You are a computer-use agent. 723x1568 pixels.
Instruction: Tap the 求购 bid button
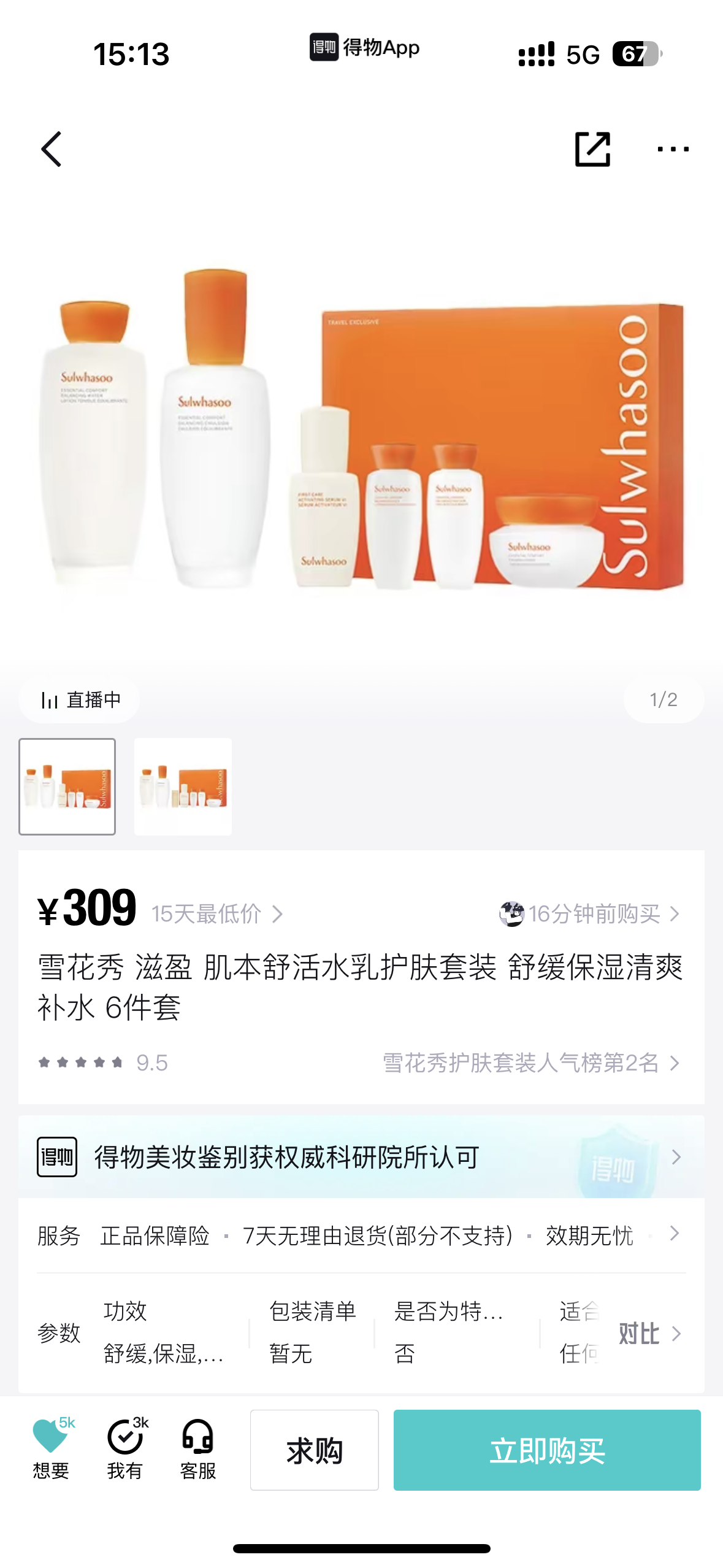pyautogui.click(x=314, y=1450)
